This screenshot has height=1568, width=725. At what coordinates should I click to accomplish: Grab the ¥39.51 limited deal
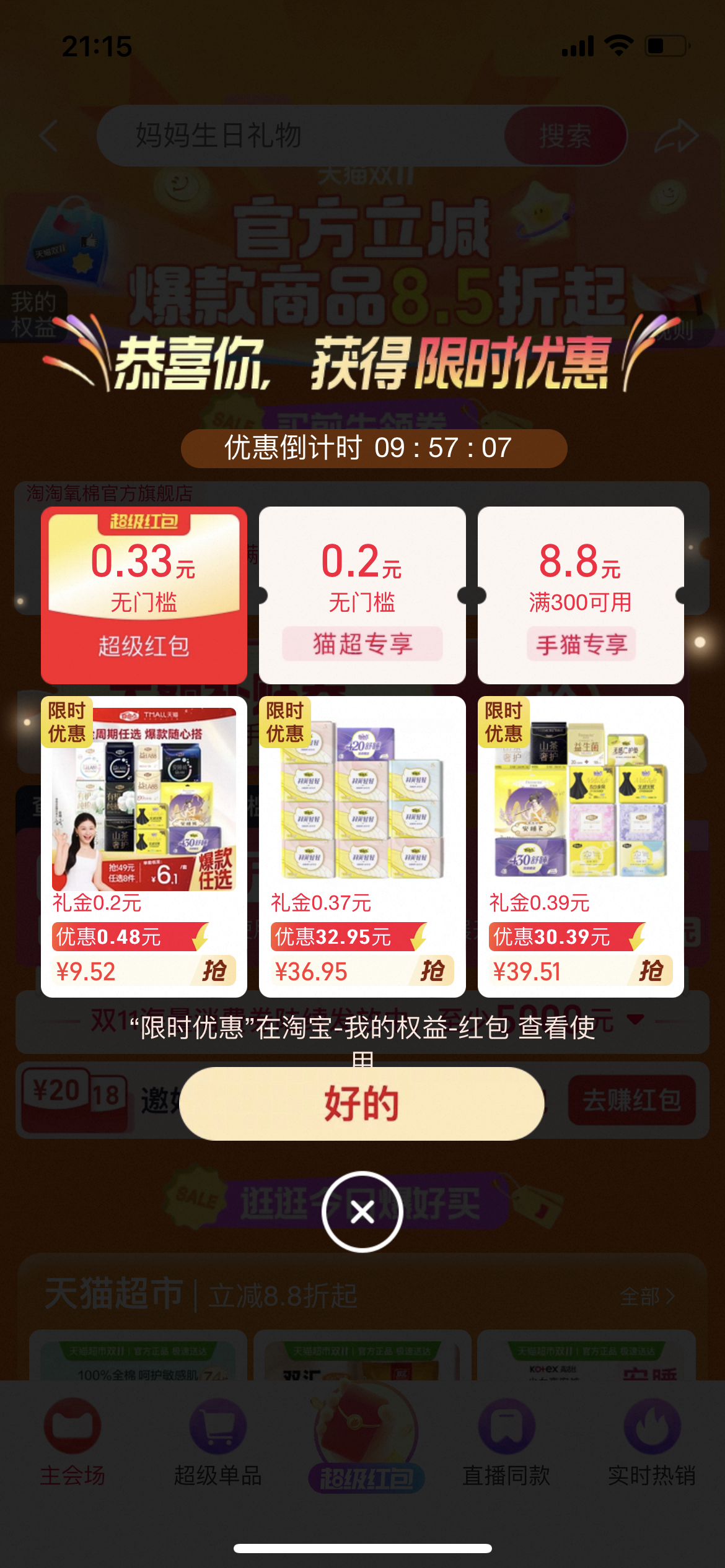click(651, 971)
